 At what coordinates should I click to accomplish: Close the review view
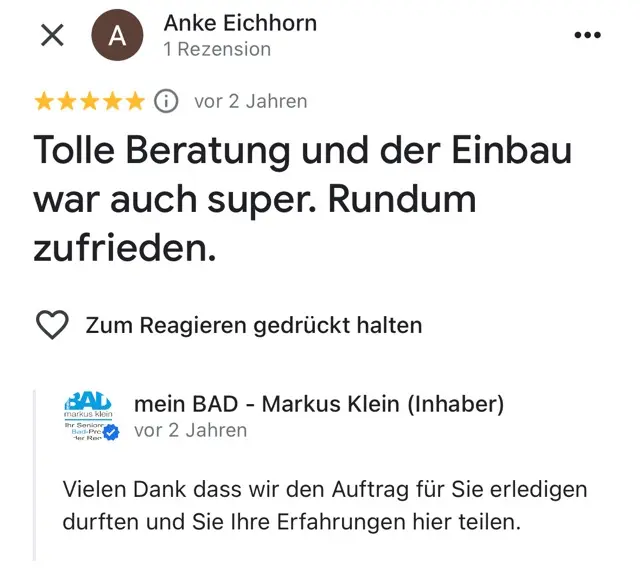click(51, 36)
